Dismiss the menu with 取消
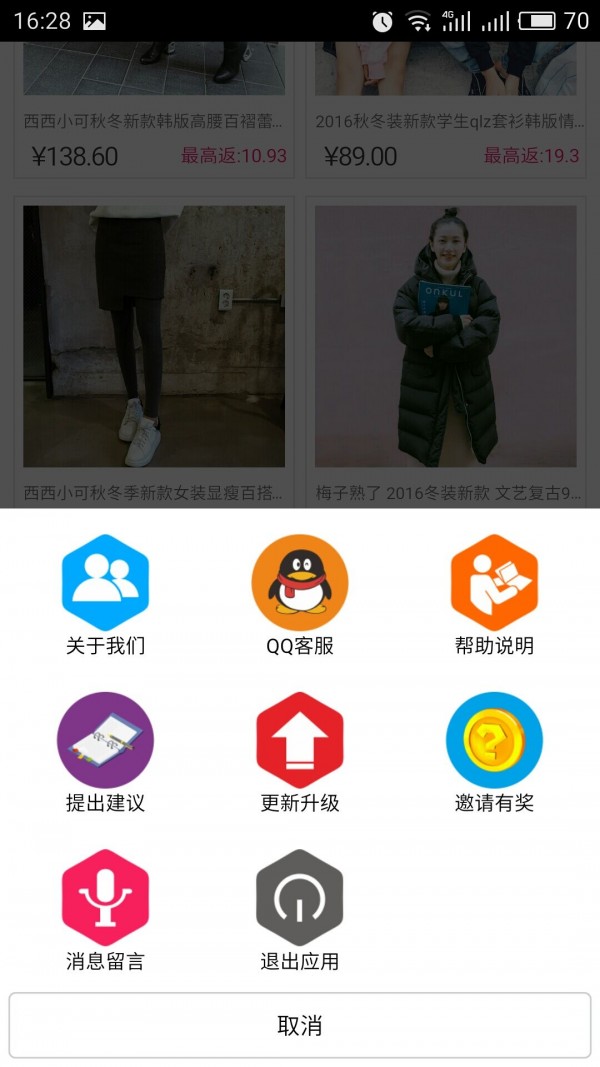 (x=300, y=1025)
